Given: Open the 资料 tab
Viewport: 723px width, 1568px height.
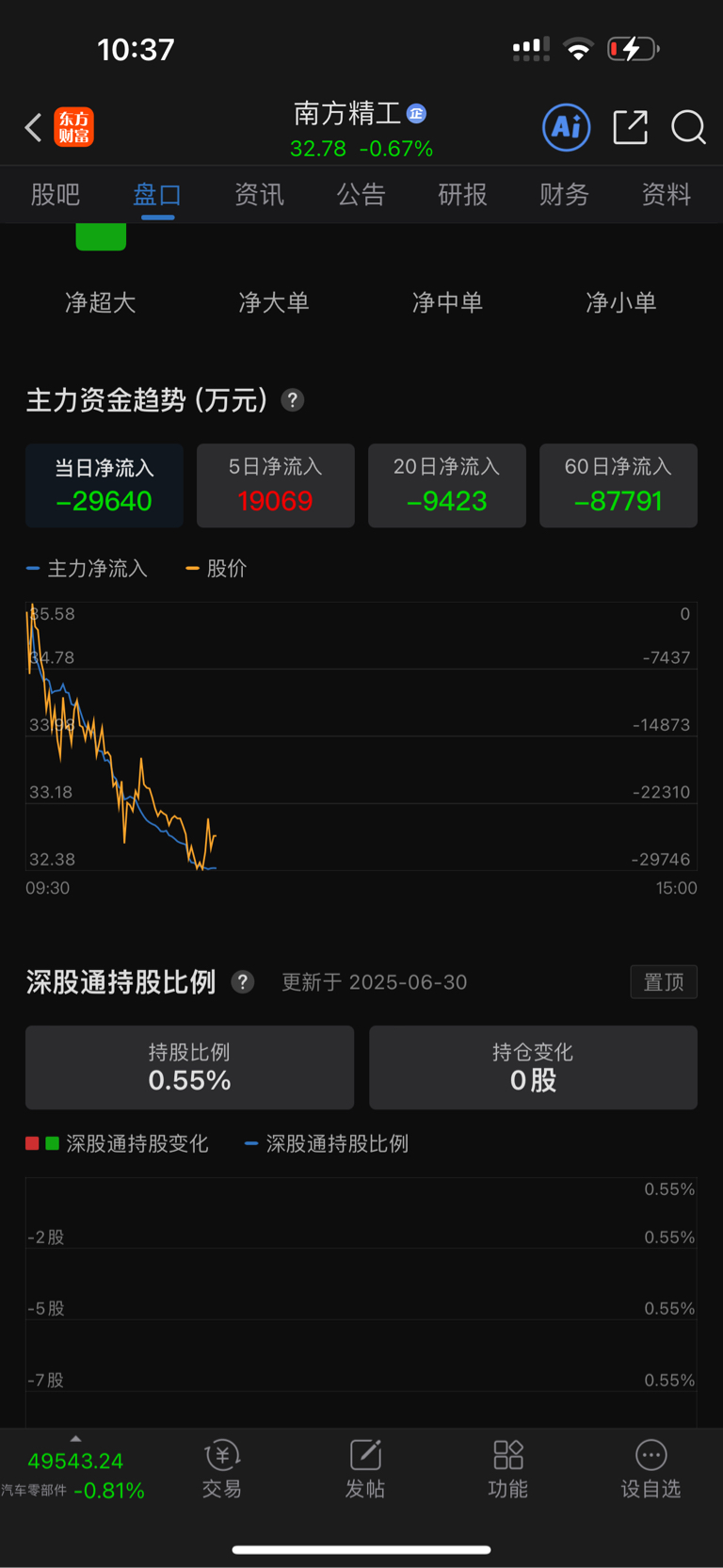Looking at the screenshot, I should click(666, 194).
